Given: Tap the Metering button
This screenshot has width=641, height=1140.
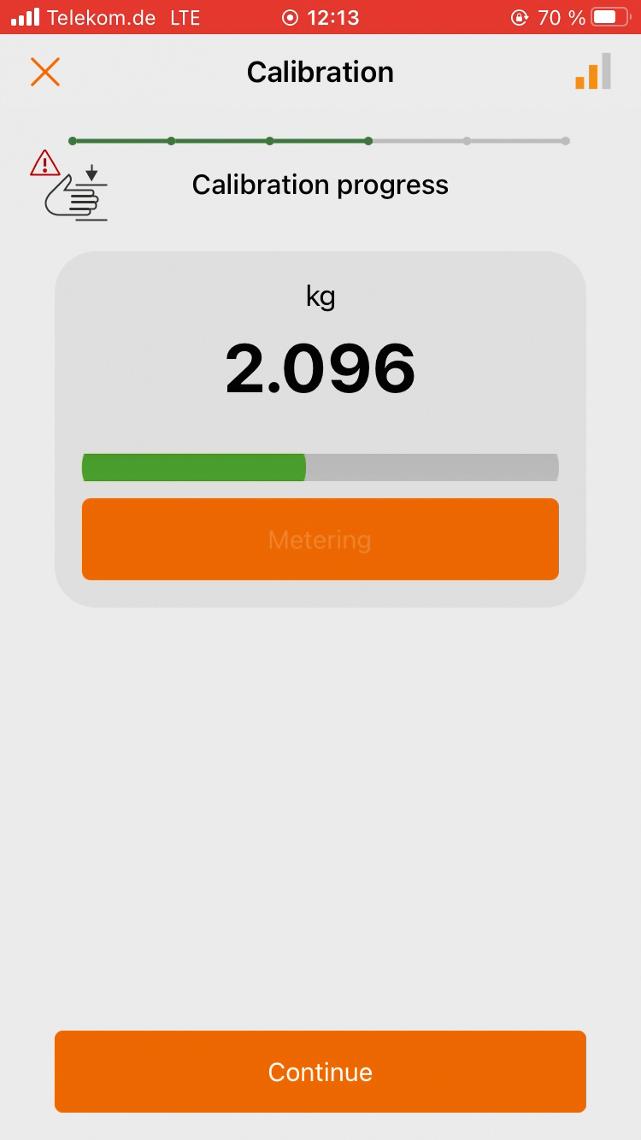Looking at the screenshot, I should 320,539.
